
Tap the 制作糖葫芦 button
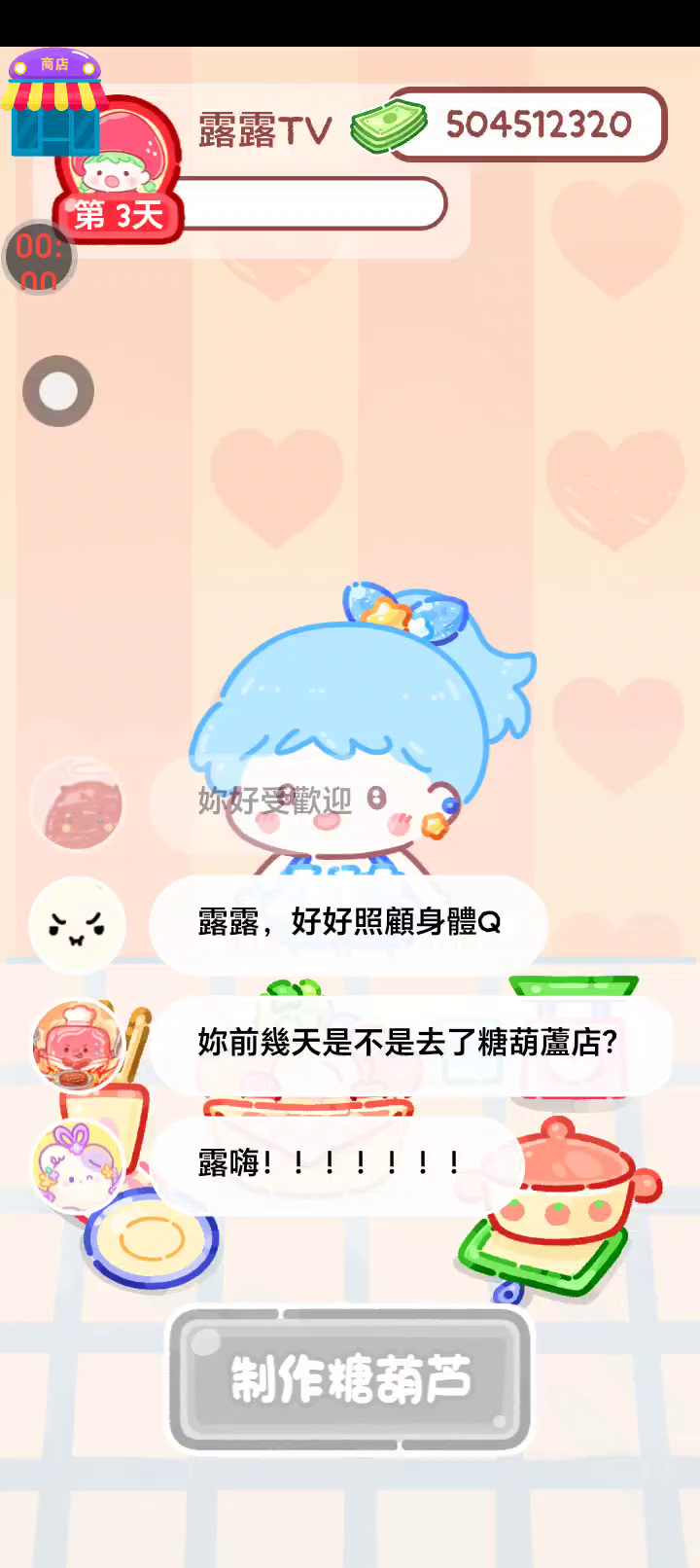coord(350,1379)
